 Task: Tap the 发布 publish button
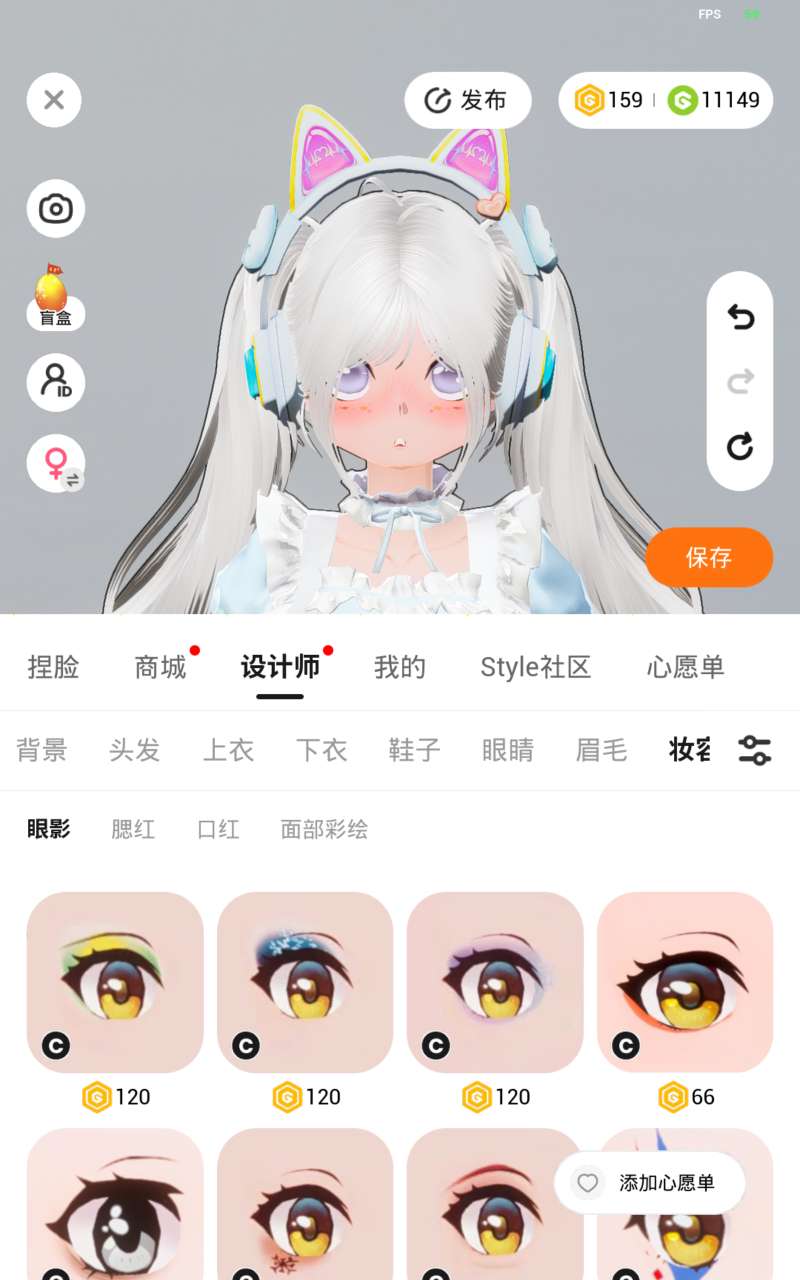click(467, 100)
